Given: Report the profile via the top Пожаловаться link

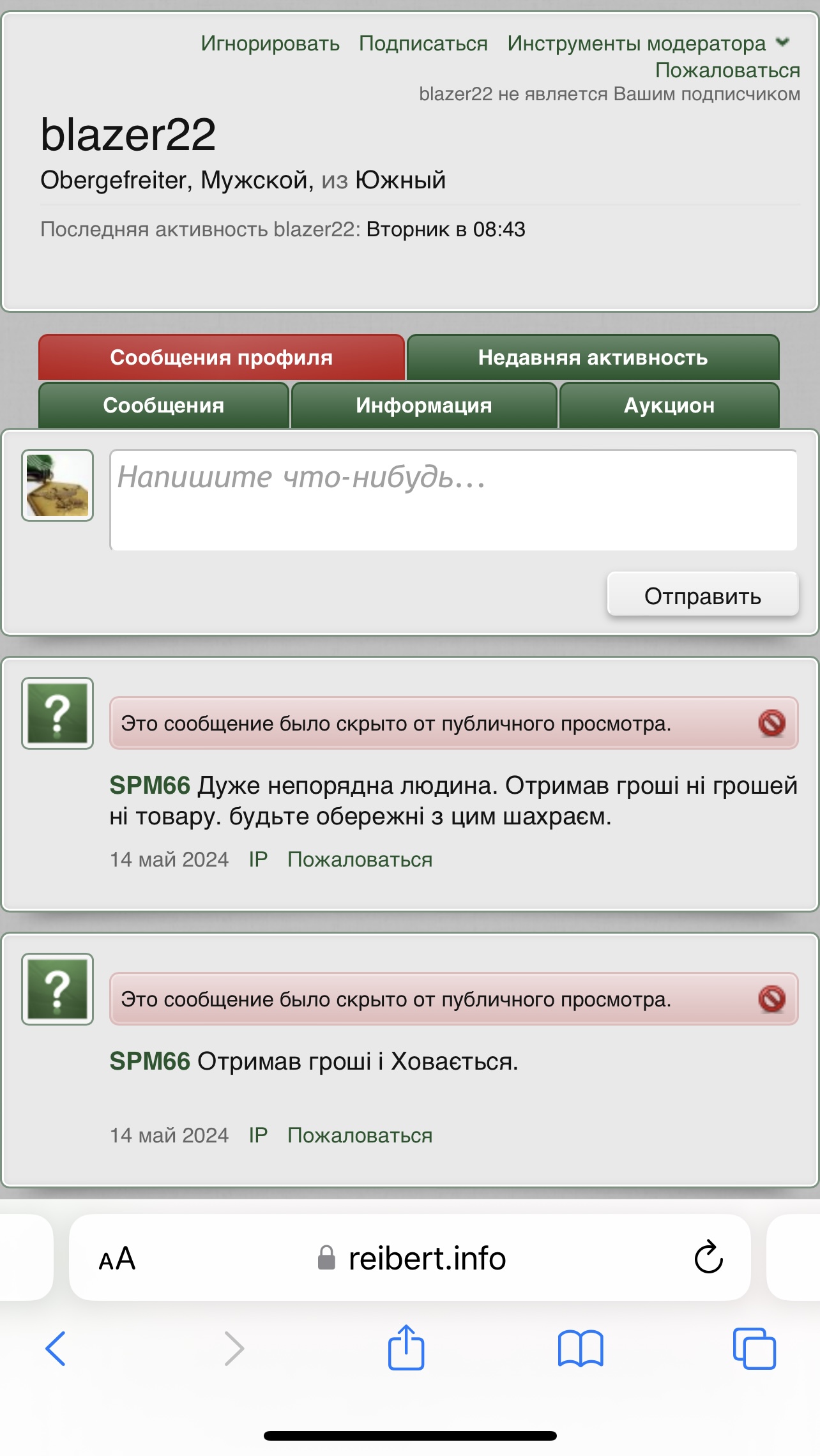Looking at the screenshot, I should pyautogui.click(x=727, y=70).
